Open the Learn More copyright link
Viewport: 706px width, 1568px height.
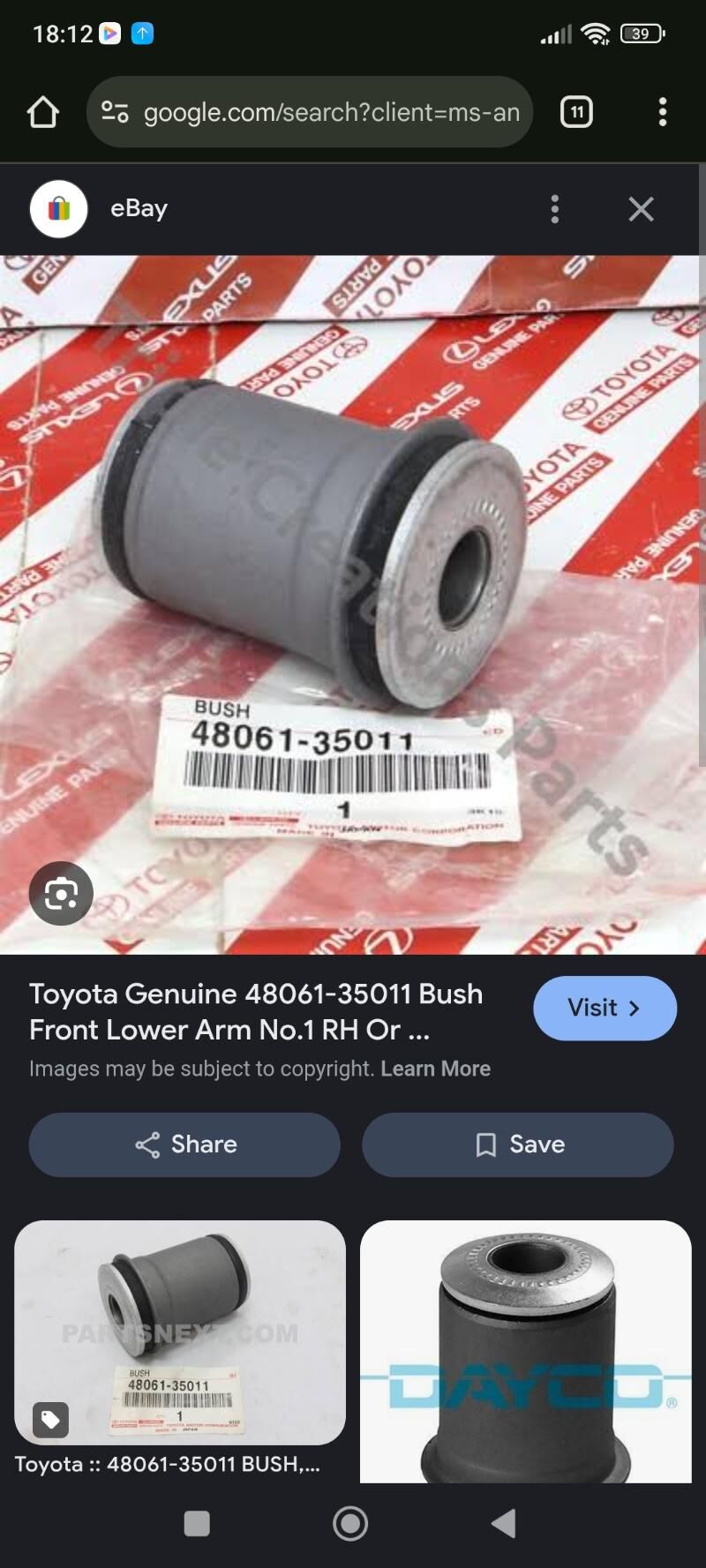coord(435,1069)
